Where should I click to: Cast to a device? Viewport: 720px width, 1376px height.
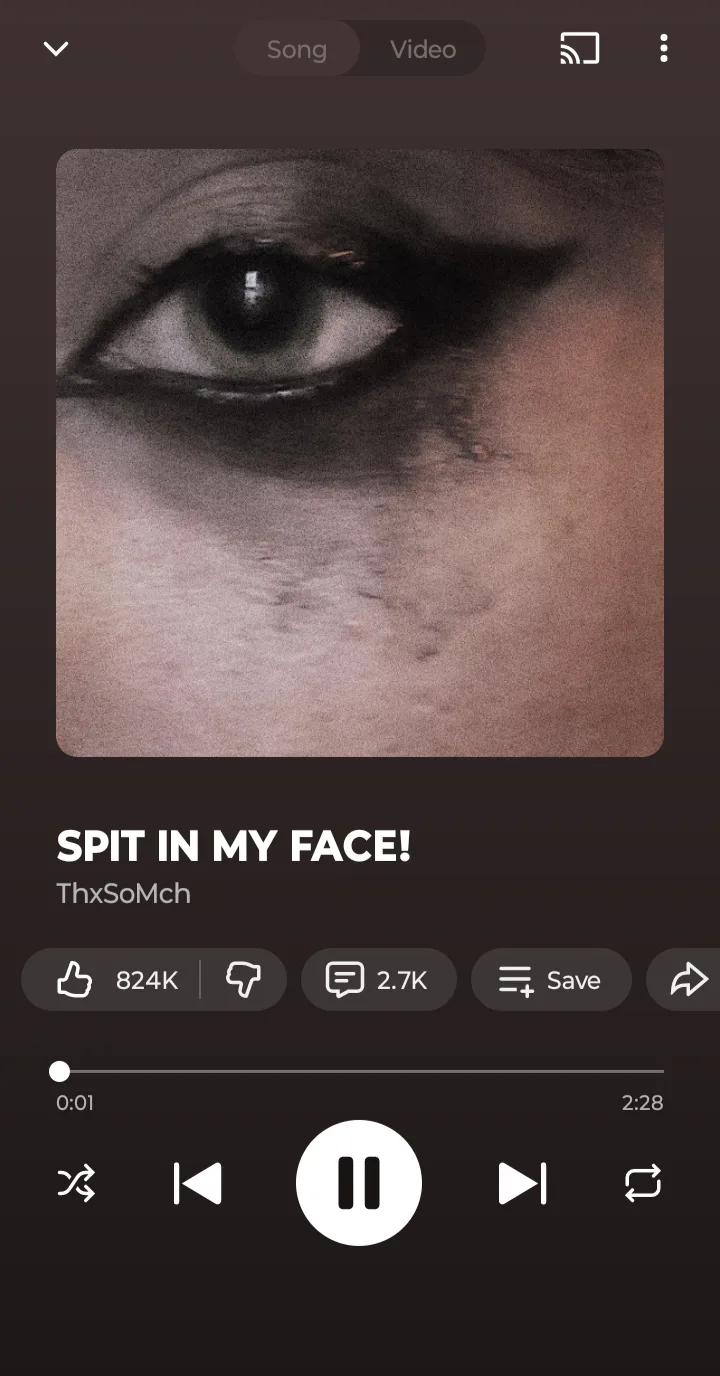580,48
